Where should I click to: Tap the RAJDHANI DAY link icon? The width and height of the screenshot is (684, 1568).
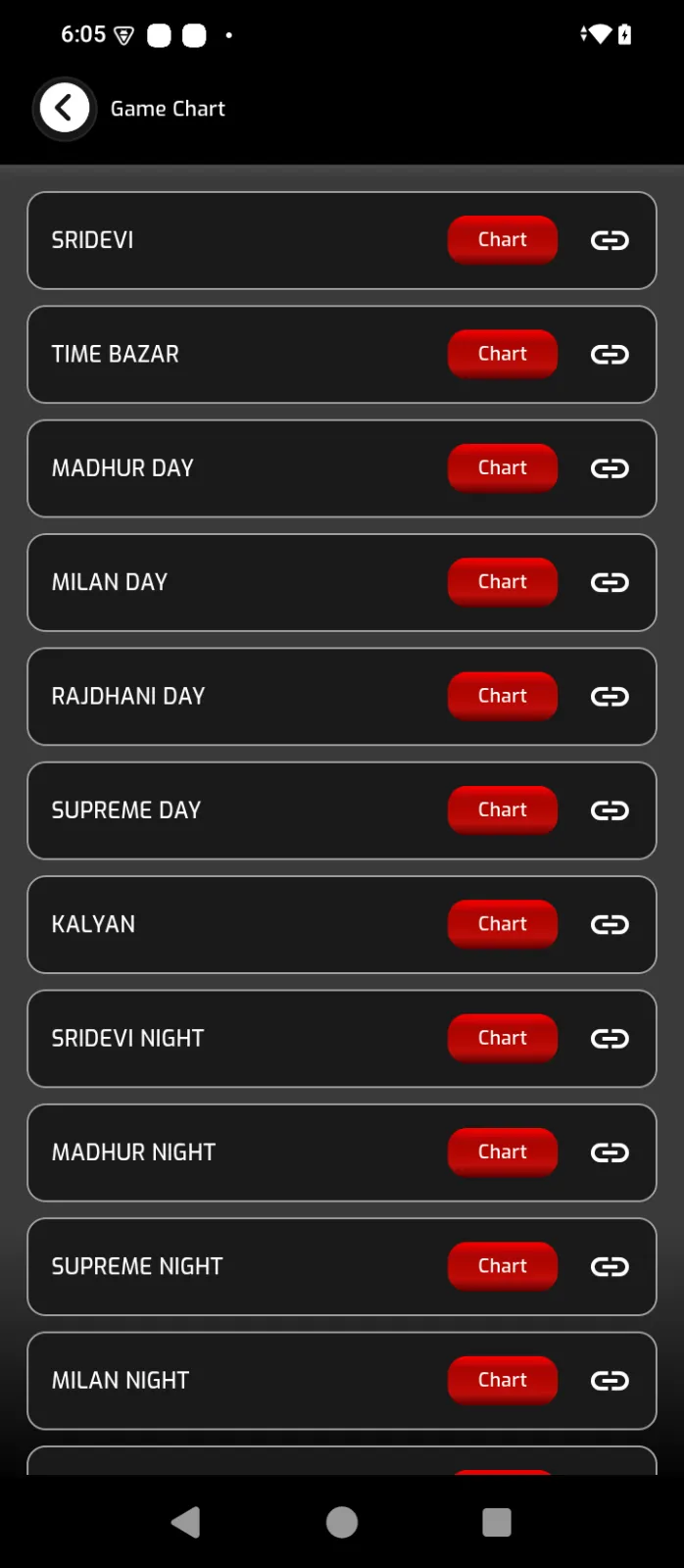click(x=610, y=696)
